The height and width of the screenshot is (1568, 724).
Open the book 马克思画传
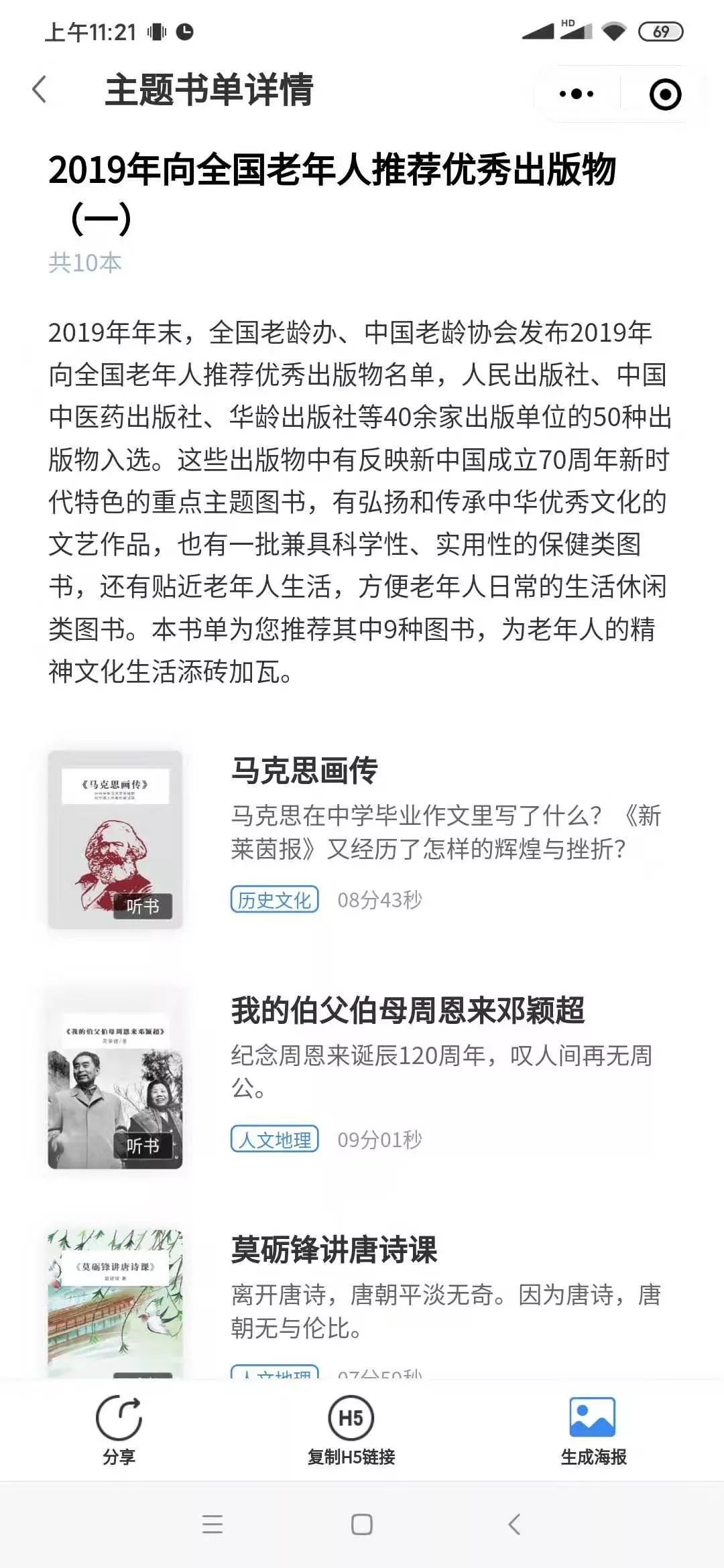(304, 771)
